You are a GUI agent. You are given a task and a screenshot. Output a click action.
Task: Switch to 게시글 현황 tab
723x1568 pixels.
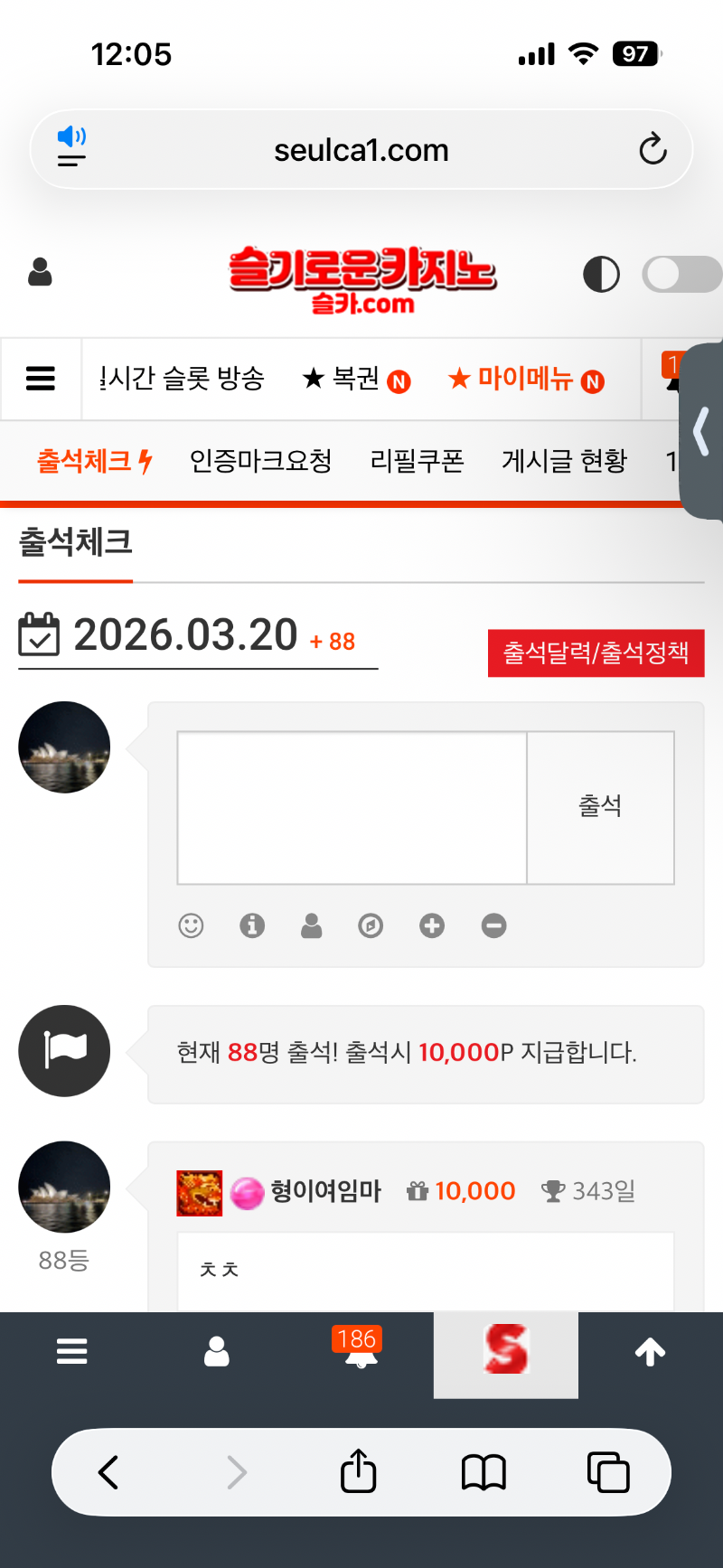(x=564, y=462)
